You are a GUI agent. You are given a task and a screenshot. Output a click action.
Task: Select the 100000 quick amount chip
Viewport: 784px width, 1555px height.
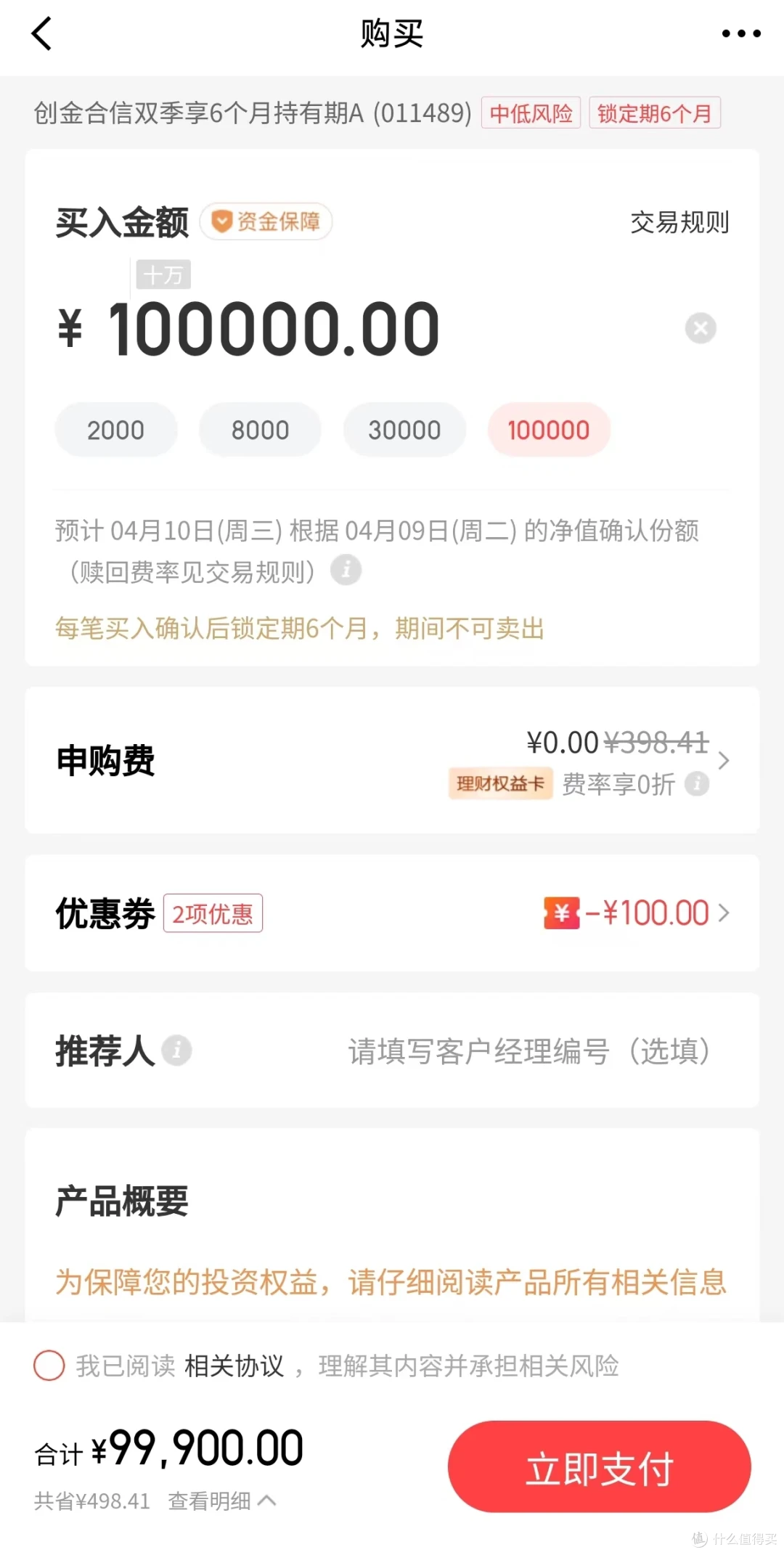click(549, 429)
